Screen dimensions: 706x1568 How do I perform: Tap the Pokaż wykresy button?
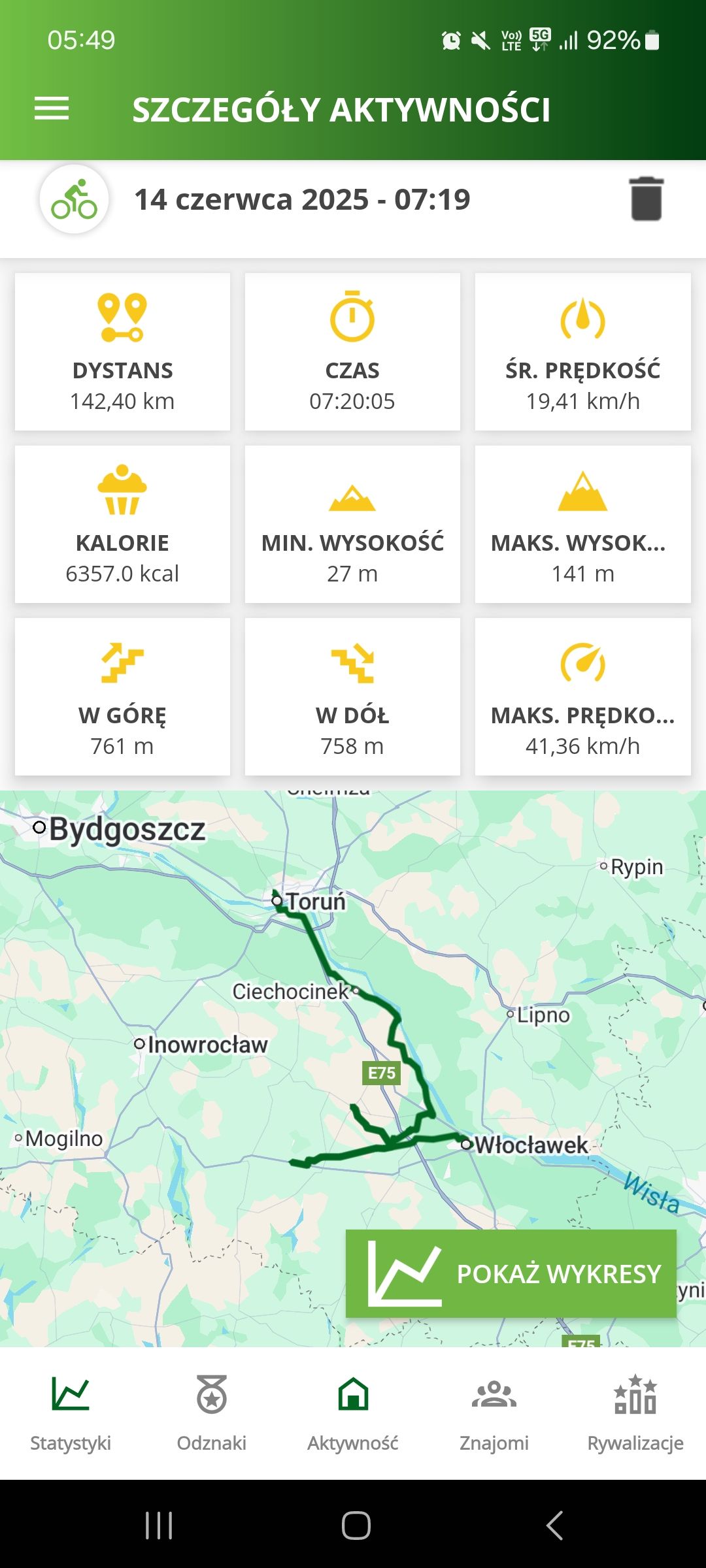coord(511,1273)
